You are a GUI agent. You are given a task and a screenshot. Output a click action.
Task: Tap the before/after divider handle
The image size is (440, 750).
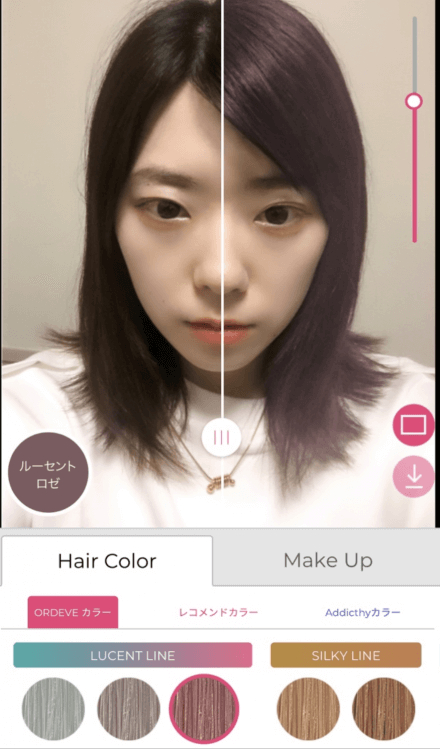click(221, 437)
